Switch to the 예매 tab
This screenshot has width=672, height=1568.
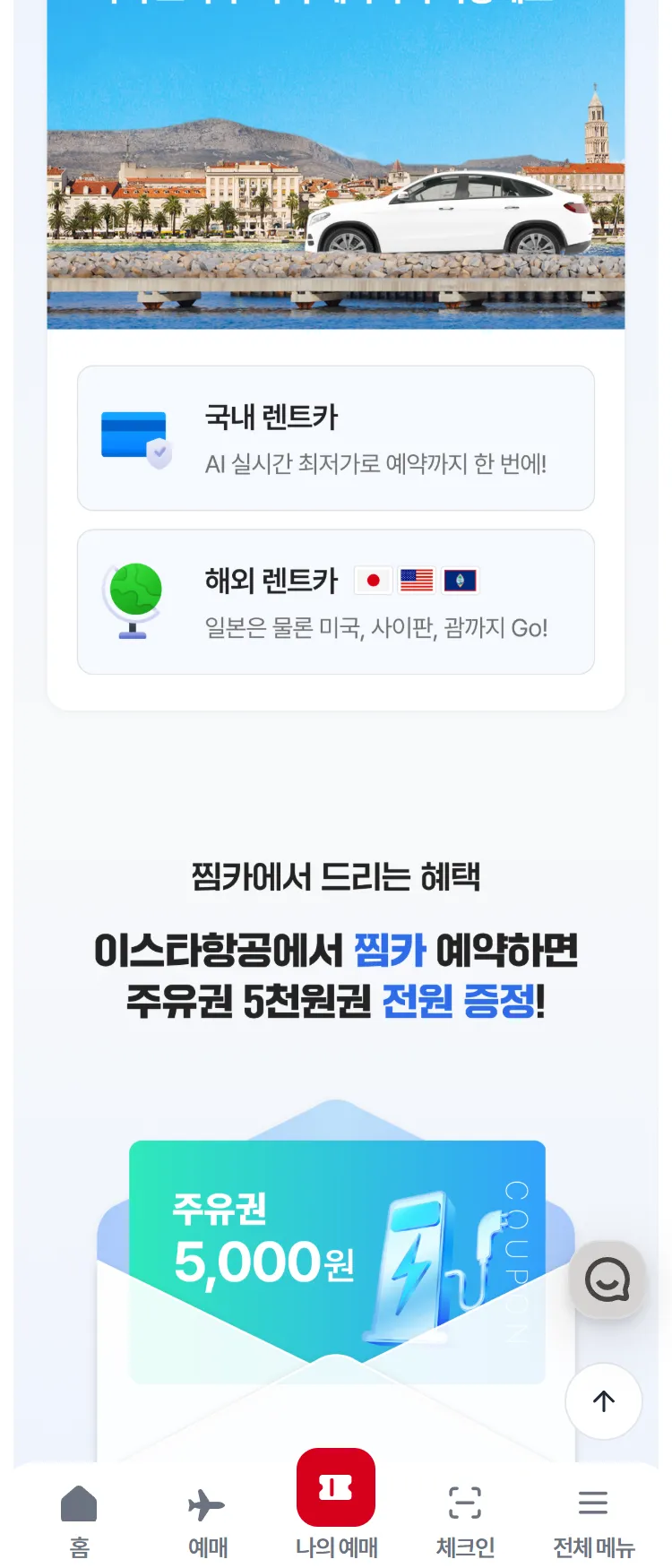click(207, 1519)
